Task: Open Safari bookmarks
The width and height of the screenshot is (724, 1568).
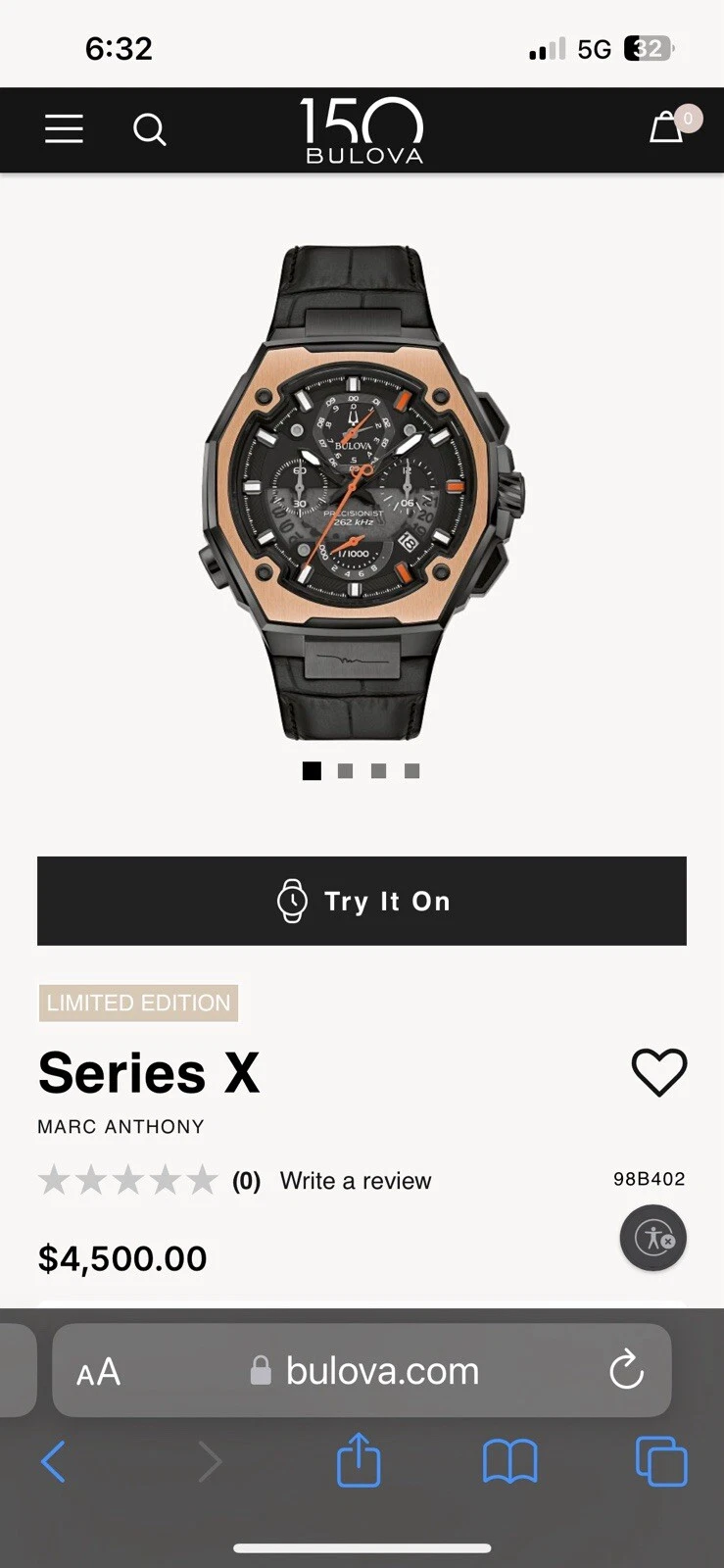Action: coord(509,1462)
